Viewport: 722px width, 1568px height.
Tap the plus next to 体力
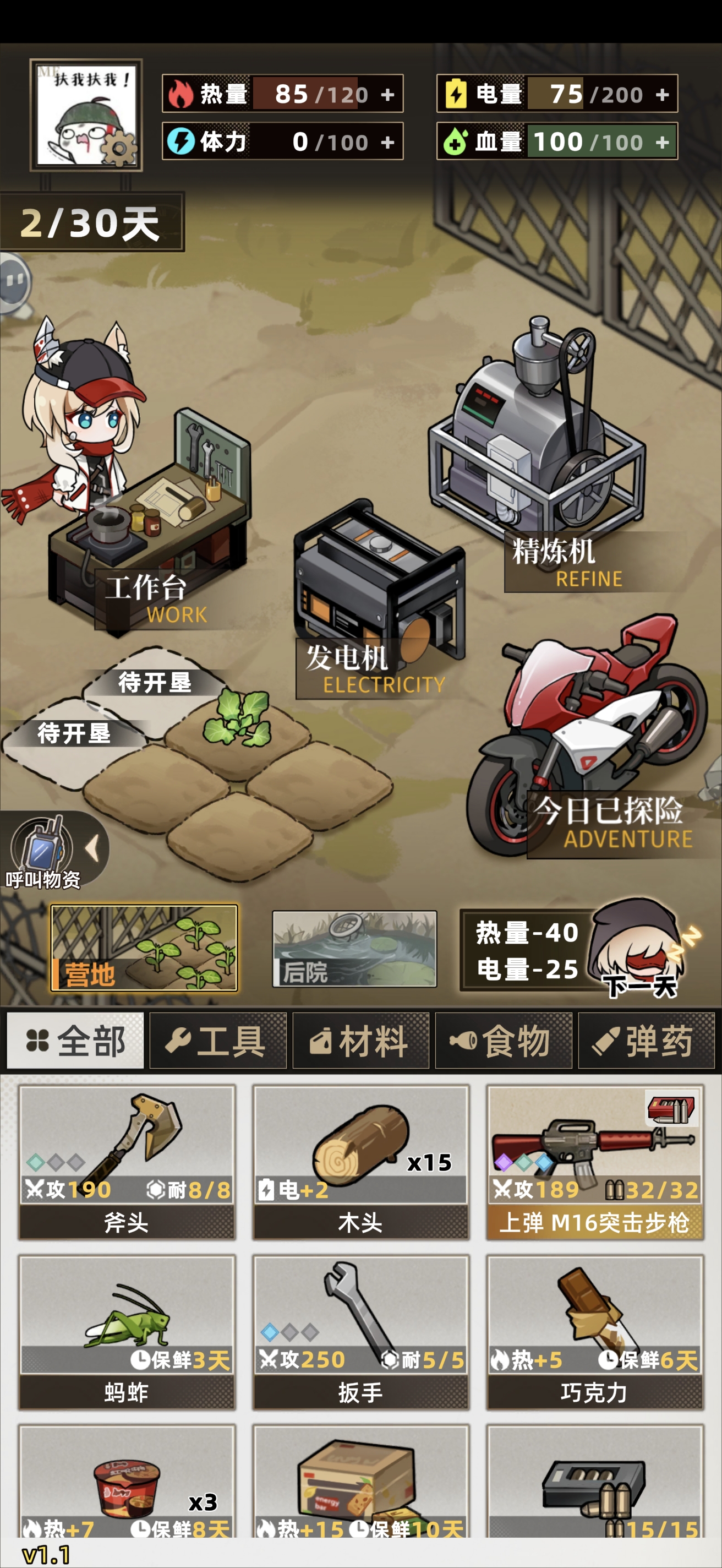pyautogui.click(x=387, y=143)
